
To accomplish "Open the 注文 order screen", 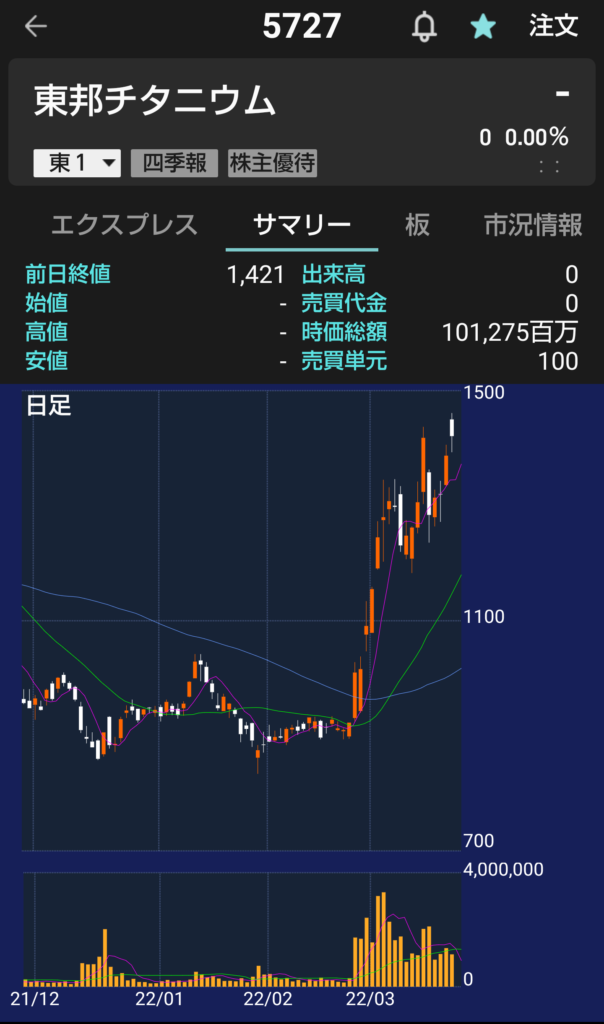I will tap(554, 27).
